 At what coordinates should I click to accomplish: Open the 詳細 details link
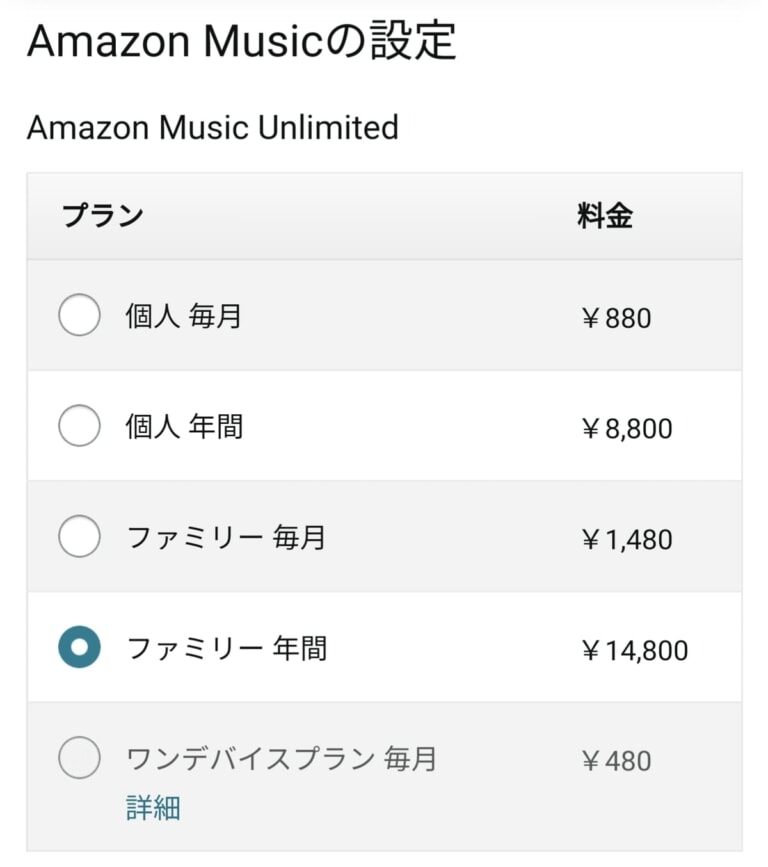coord(150,813)
